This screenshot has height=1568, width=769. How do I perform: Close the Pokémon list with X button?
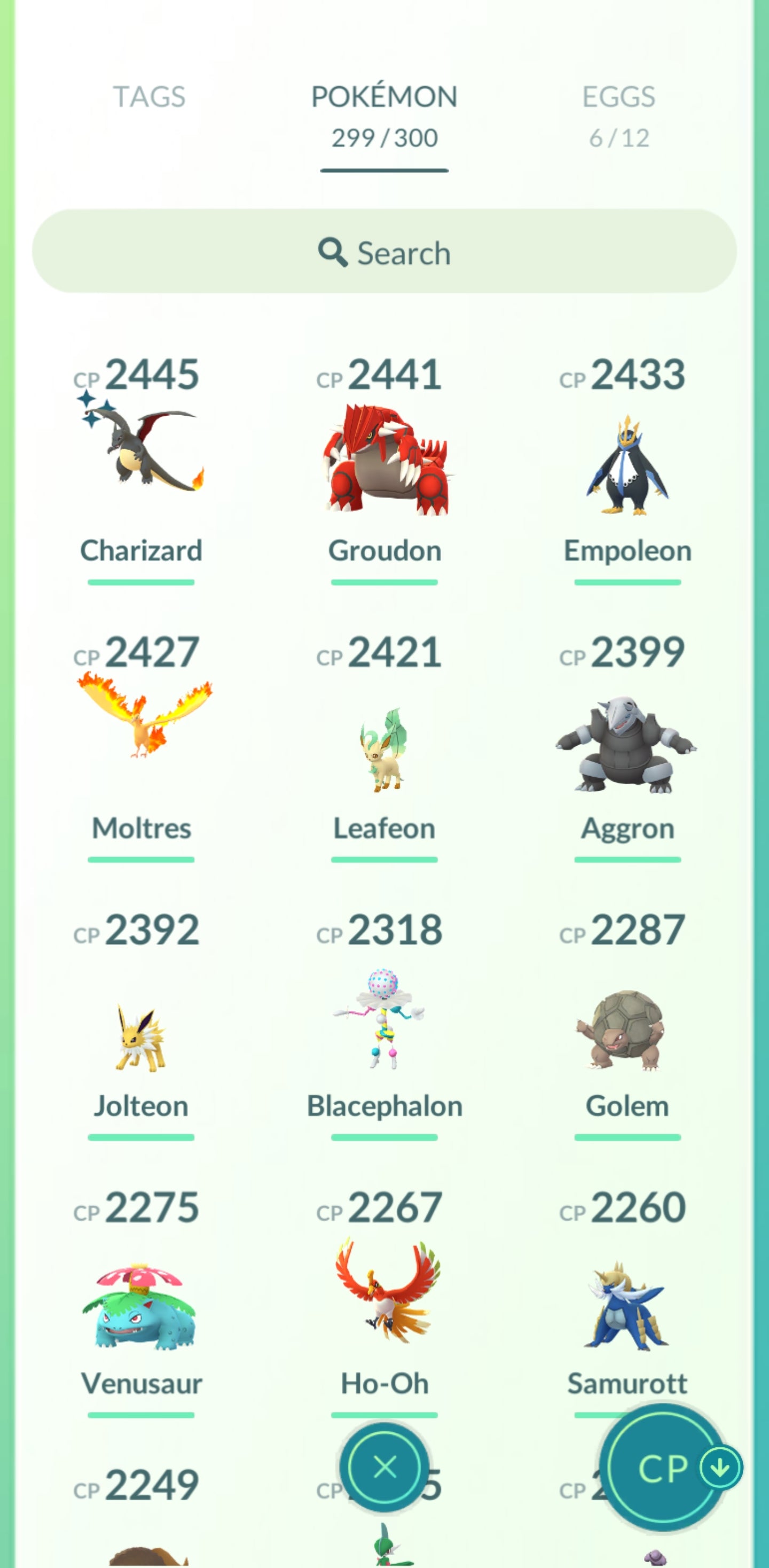tap(384, 1467)
